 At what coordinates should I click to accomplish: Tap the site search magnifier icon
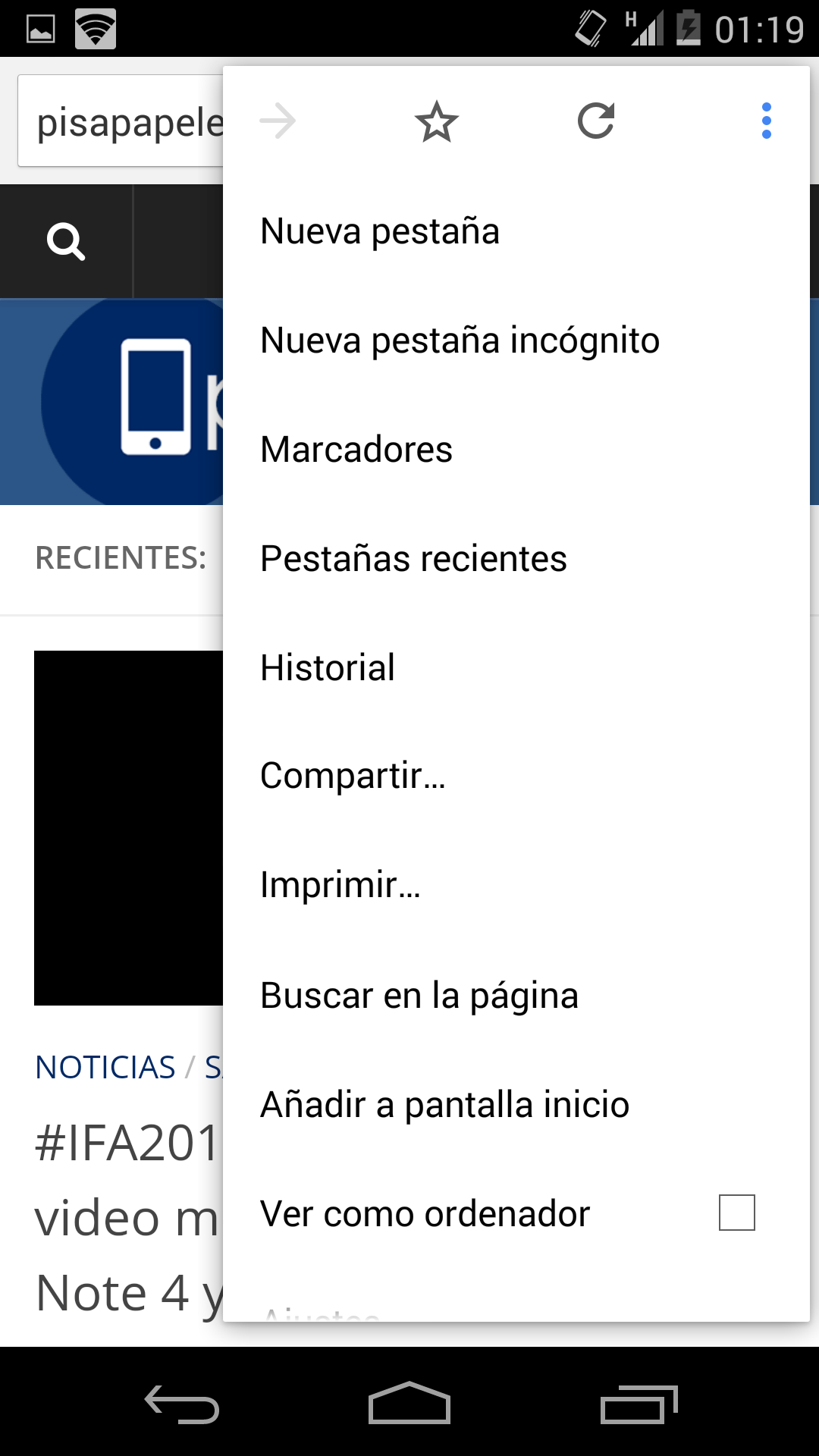point(66,242)
